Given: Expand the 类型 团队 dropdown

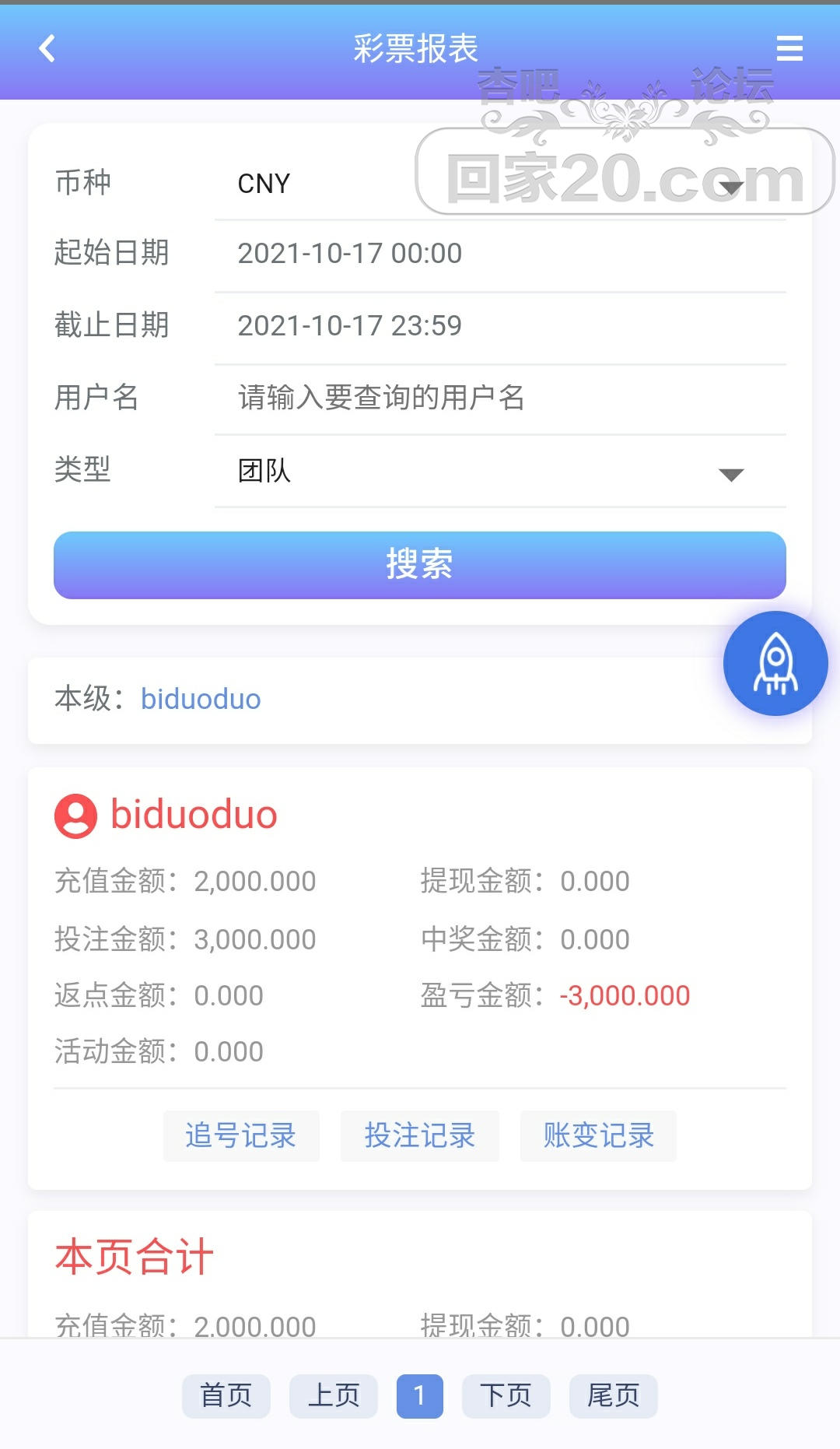Looking at the screenshot, I should click(x=499, y=472).
